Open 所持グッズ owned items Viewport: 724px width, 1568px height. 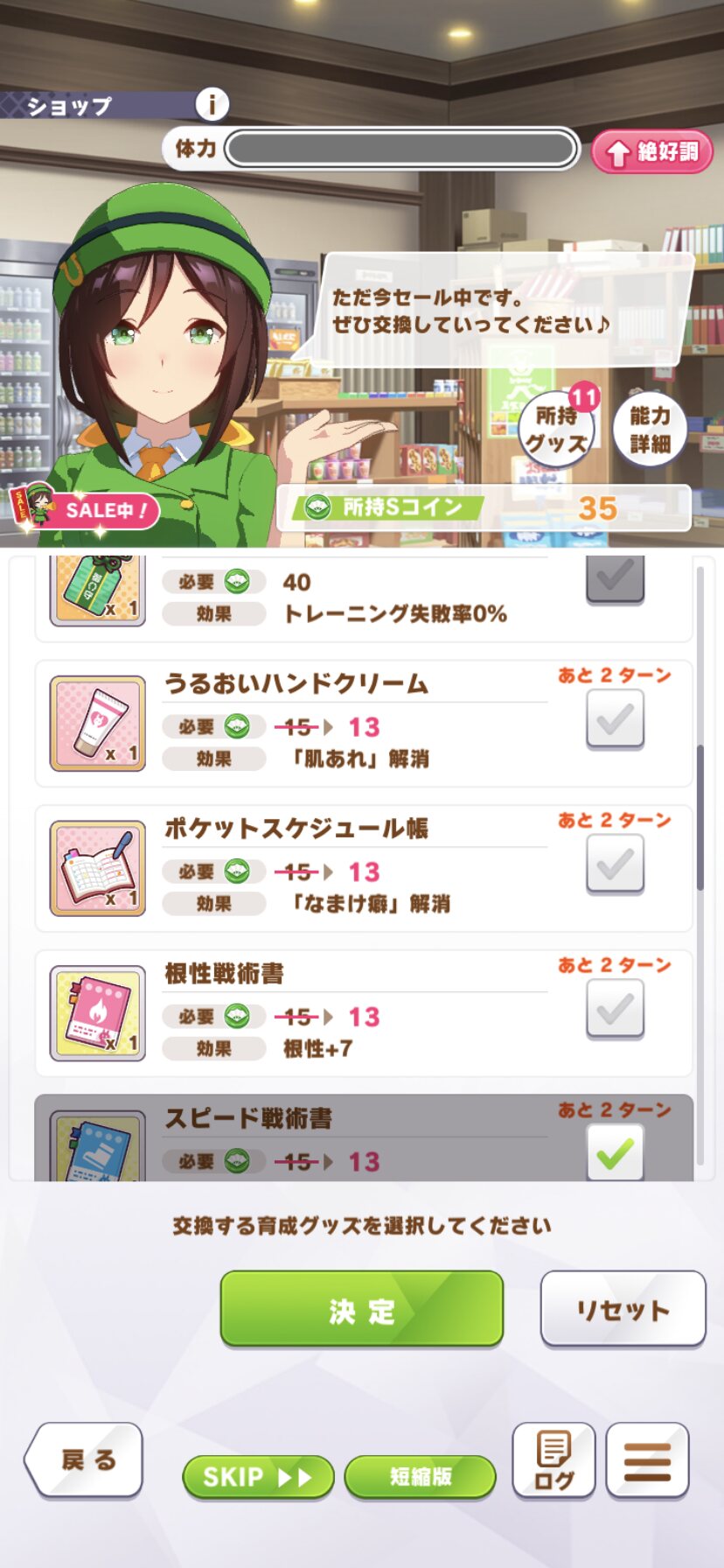tap(557, 429)
